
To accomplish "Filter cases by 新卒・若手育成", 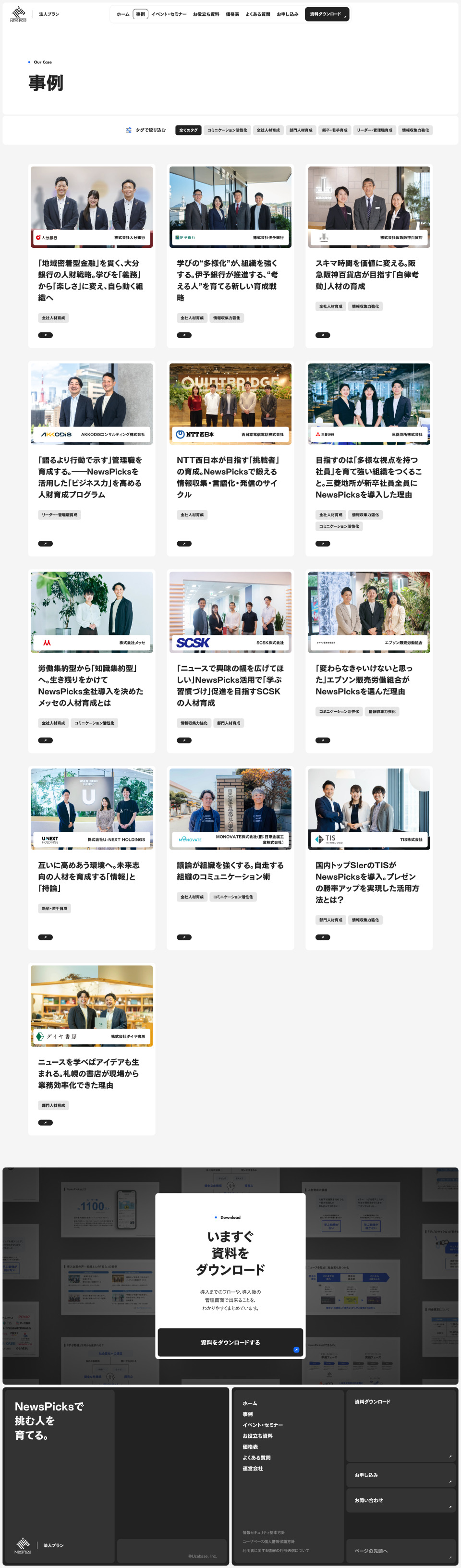I will pyautogui.click(x=334, y=130).
